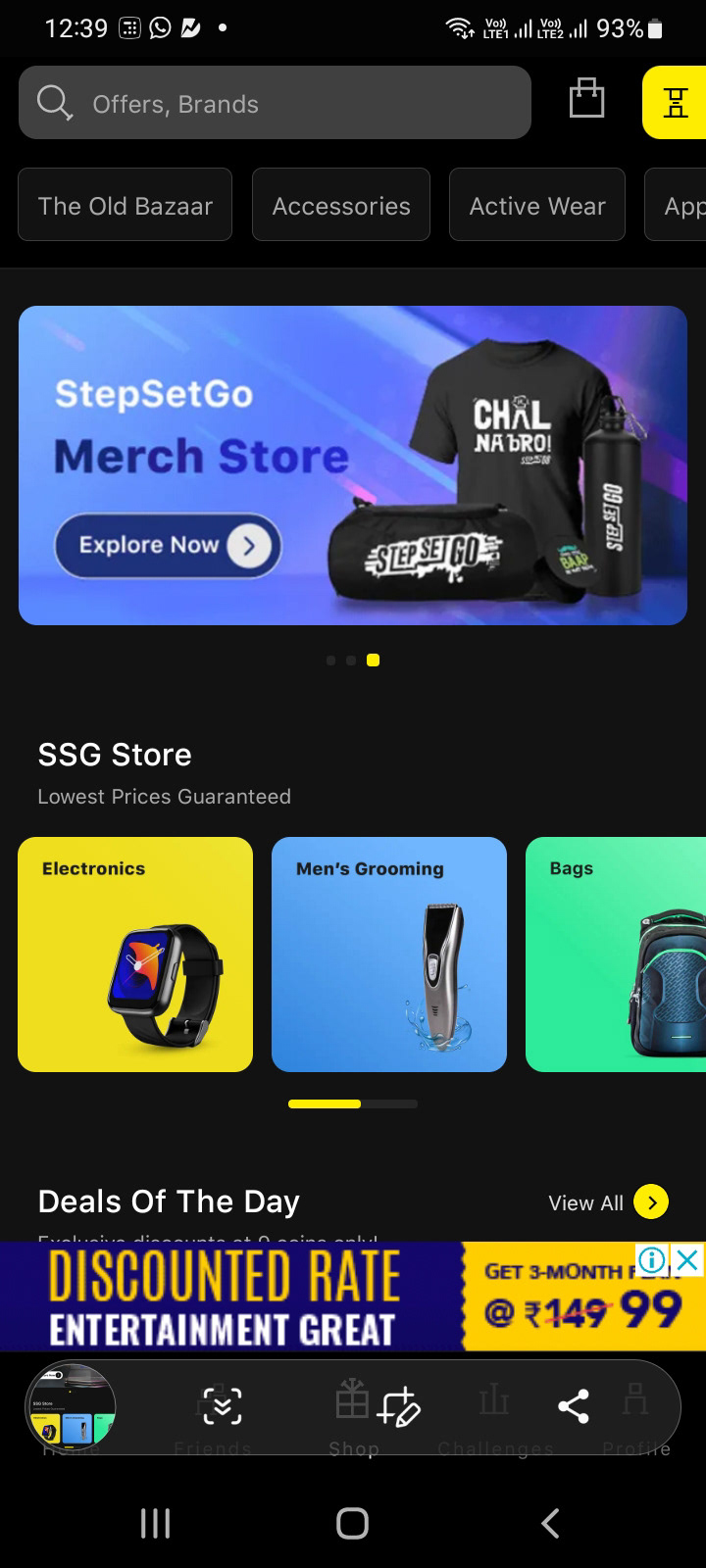
Task: Select The Old Bazaar category chip
Action: click(x=126, y=205)
